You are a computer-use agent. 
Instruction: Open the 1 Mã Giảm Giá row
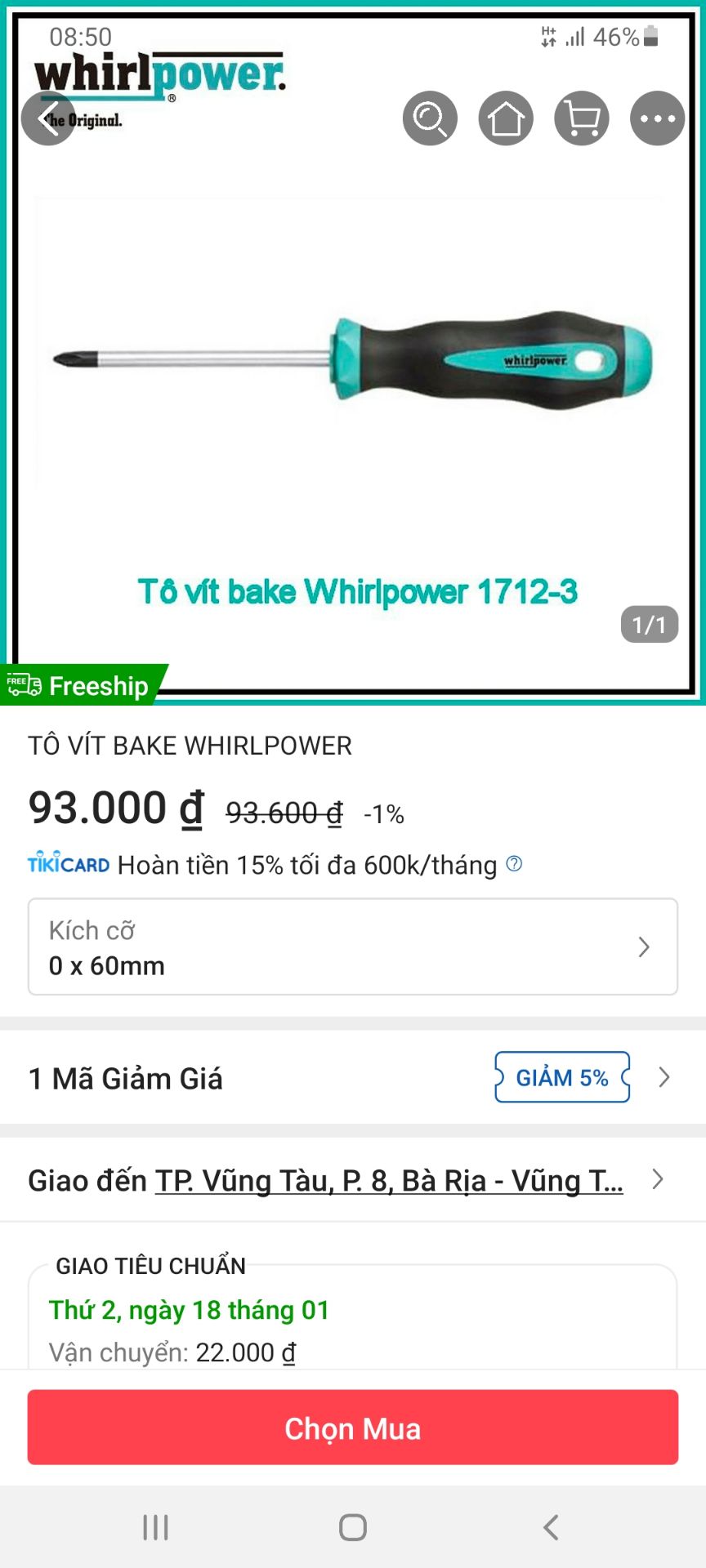click(353, 1077)
